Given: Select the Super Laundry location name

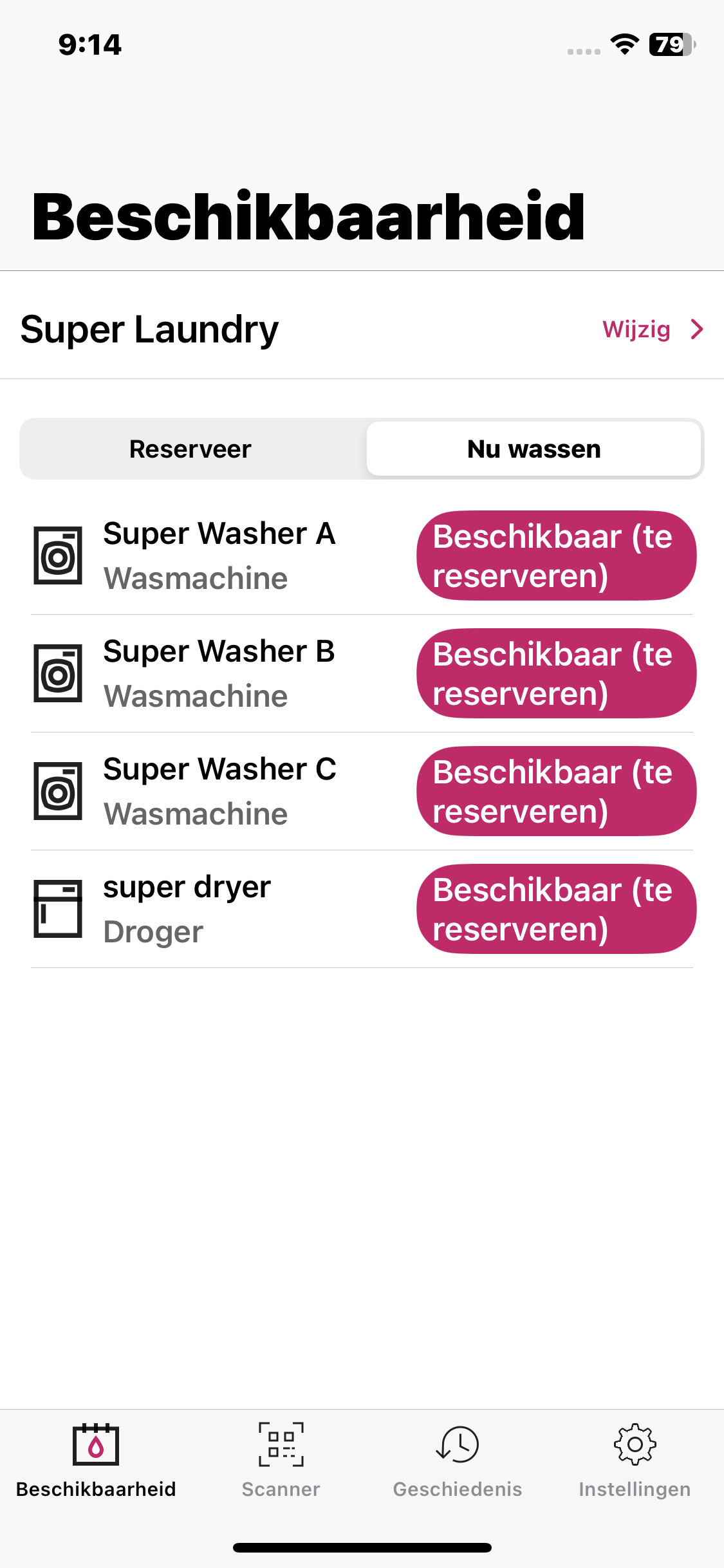Looking at the screenshot, I should [149, 330].
